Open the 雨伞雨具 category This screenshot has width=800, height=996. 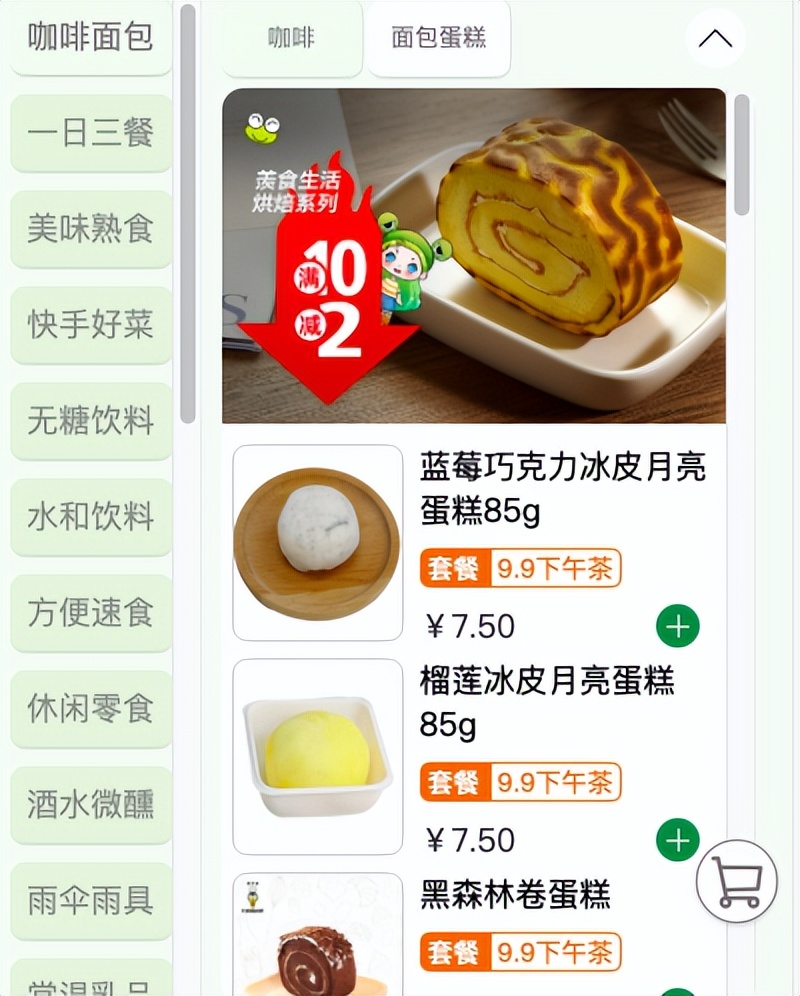[x=90, y=902]
